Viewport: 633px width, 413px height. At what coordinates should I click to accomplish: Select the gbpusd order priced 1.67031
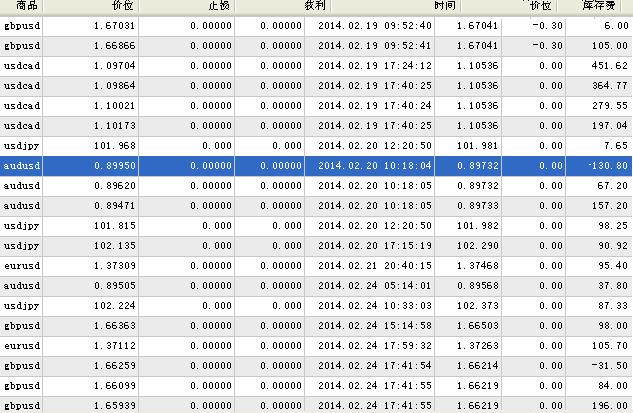click(x=316, y=26)
